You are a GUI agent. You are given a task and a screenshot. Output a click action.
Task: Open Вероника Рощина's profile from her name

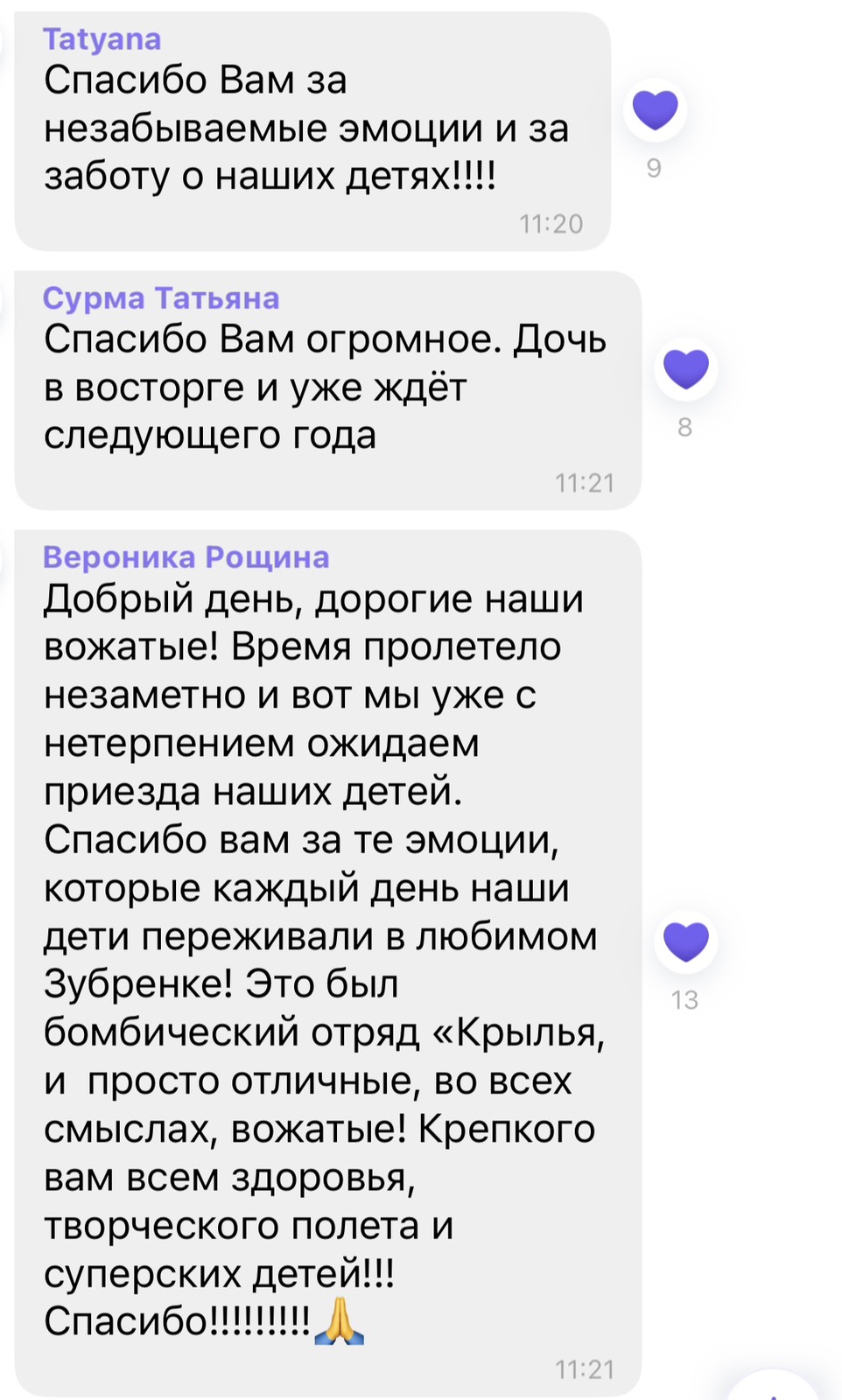click(186, 557)
